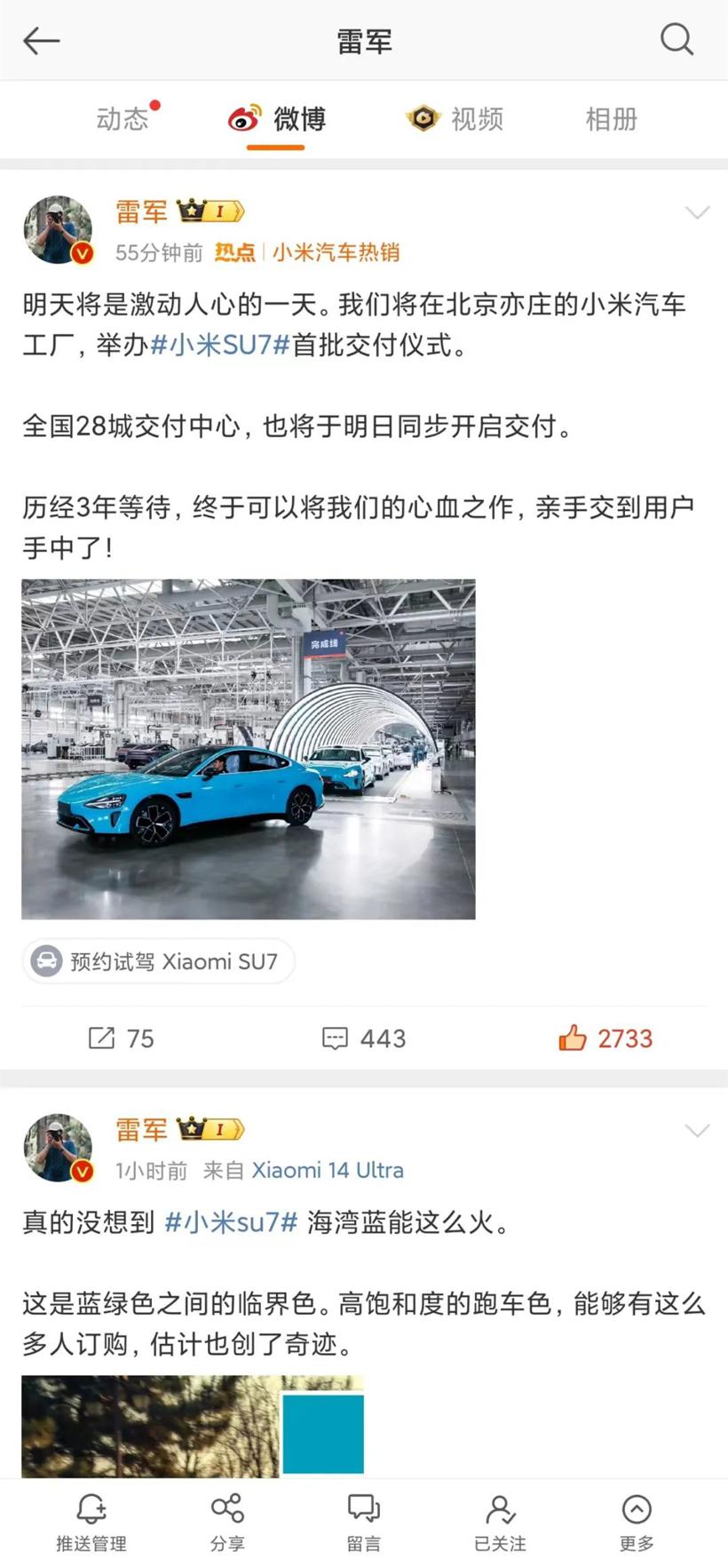Go back using the top-left arrow
Image resolution: width=728 pixels, height=1568 pixels.
[41, 41]
